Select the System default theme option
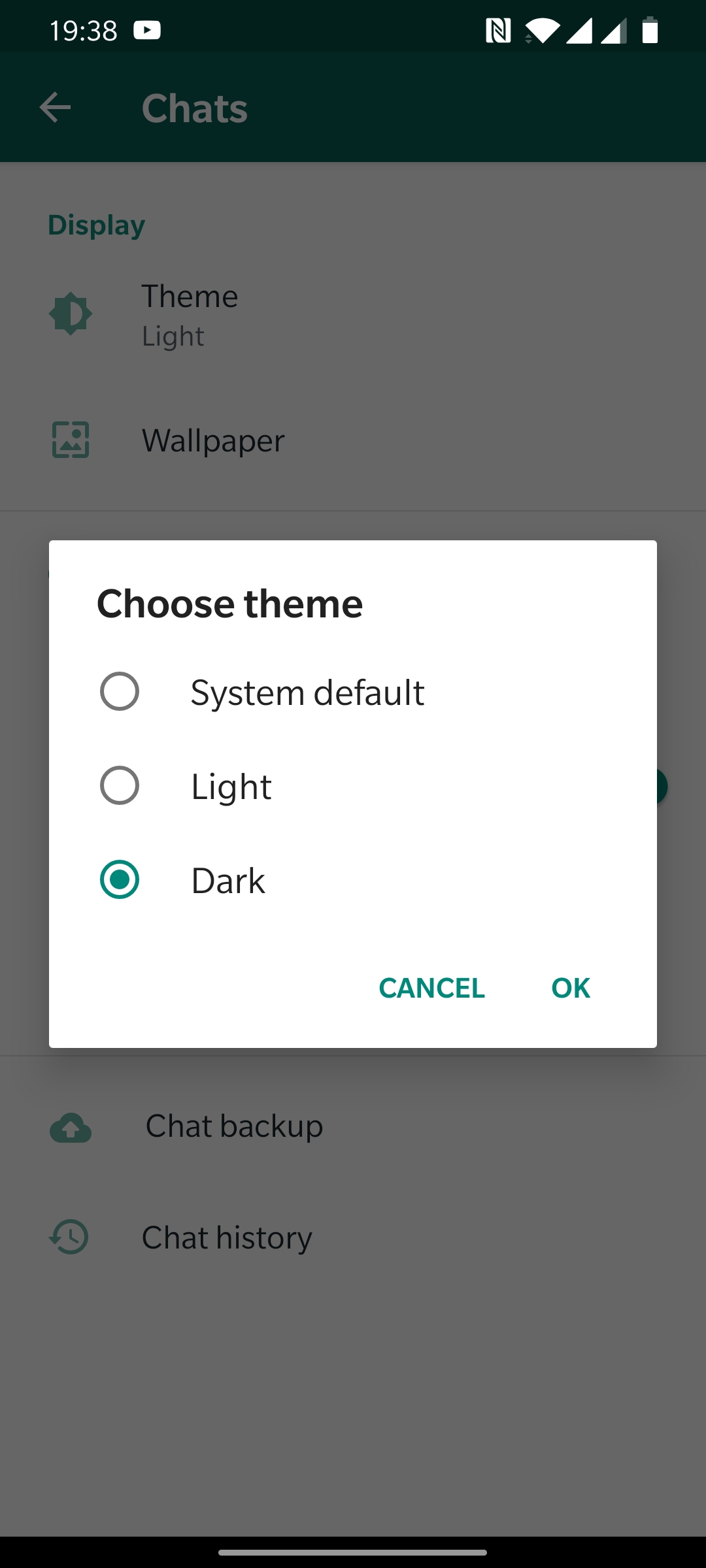Viewport: 706px width, 1568px height. 353,692
